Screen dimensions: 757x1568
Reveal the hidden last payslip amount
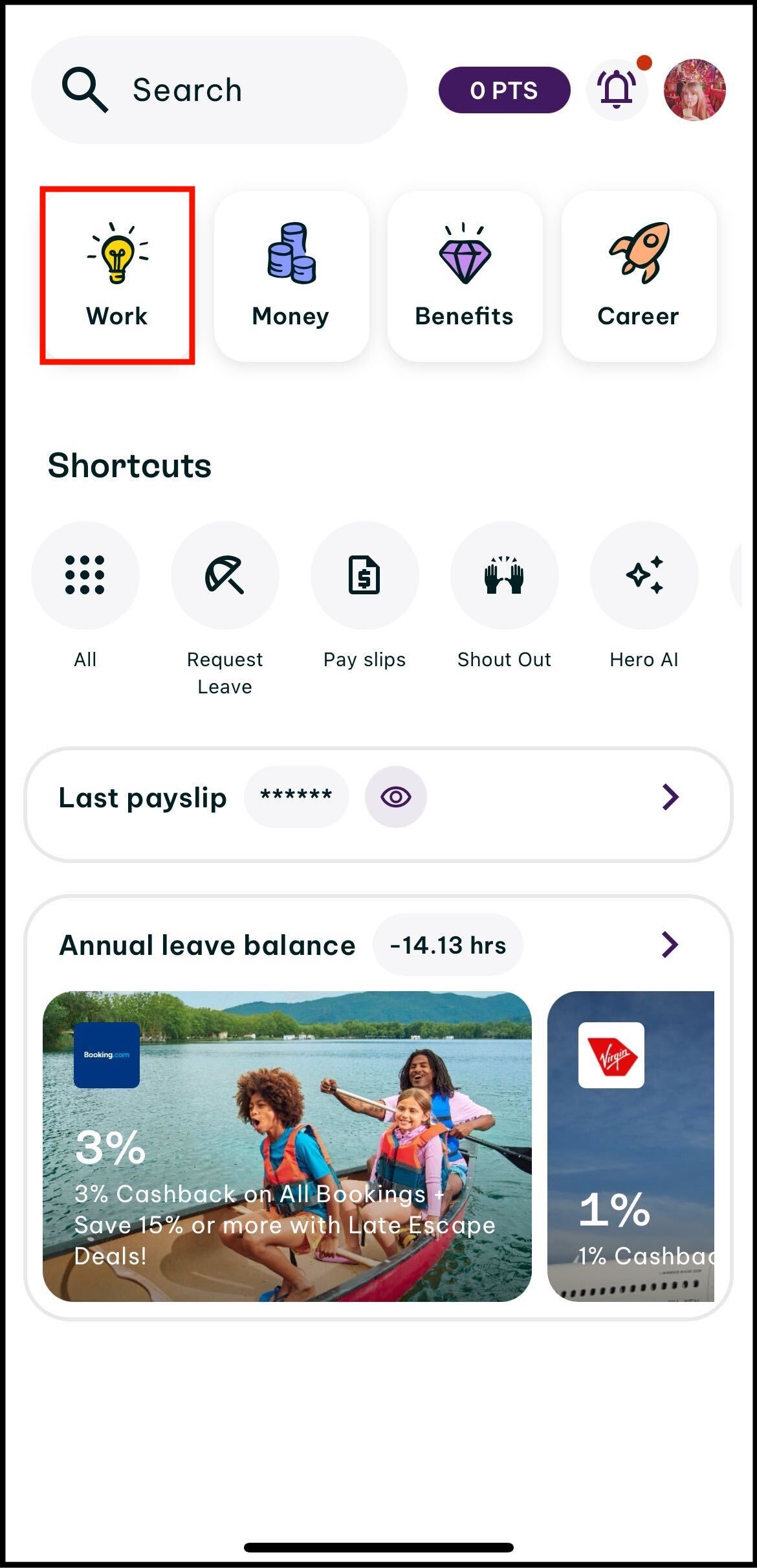(x=395, y=797)
